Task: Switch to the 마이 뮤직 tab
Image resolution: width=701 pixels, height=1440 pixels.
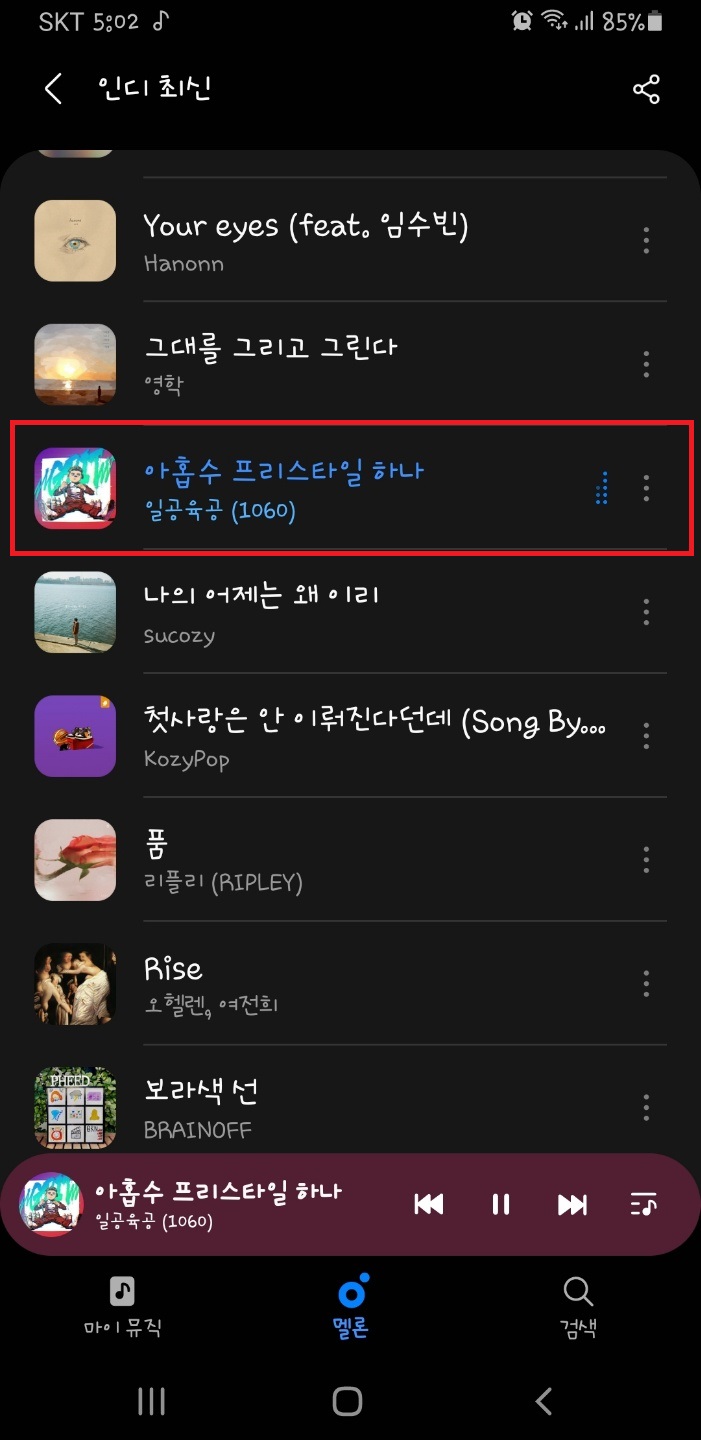Action: click(x=122, y=1306)
